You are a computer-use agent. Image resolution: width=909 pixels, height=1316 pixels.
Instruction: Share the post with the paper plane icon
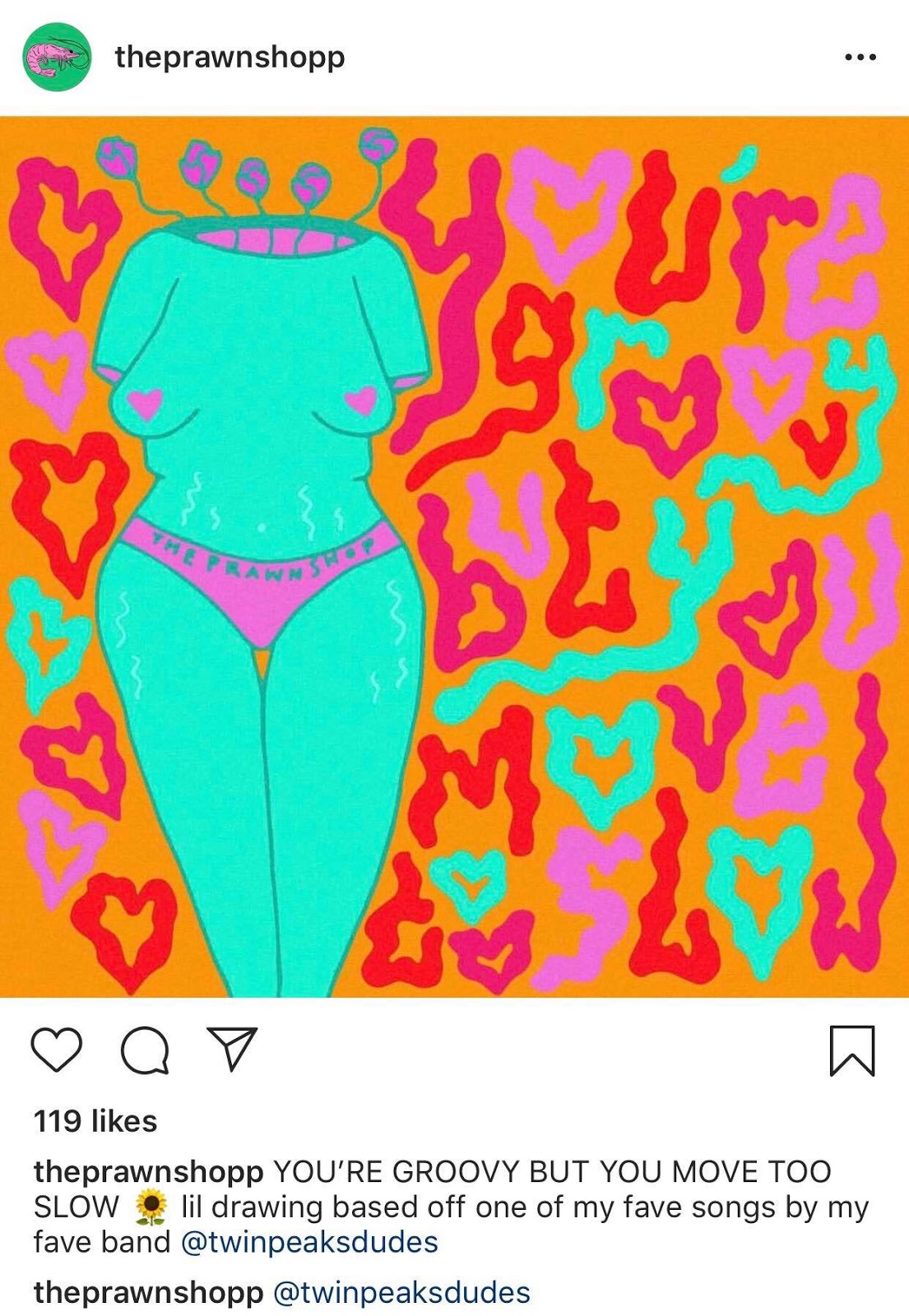(232, 1049)
